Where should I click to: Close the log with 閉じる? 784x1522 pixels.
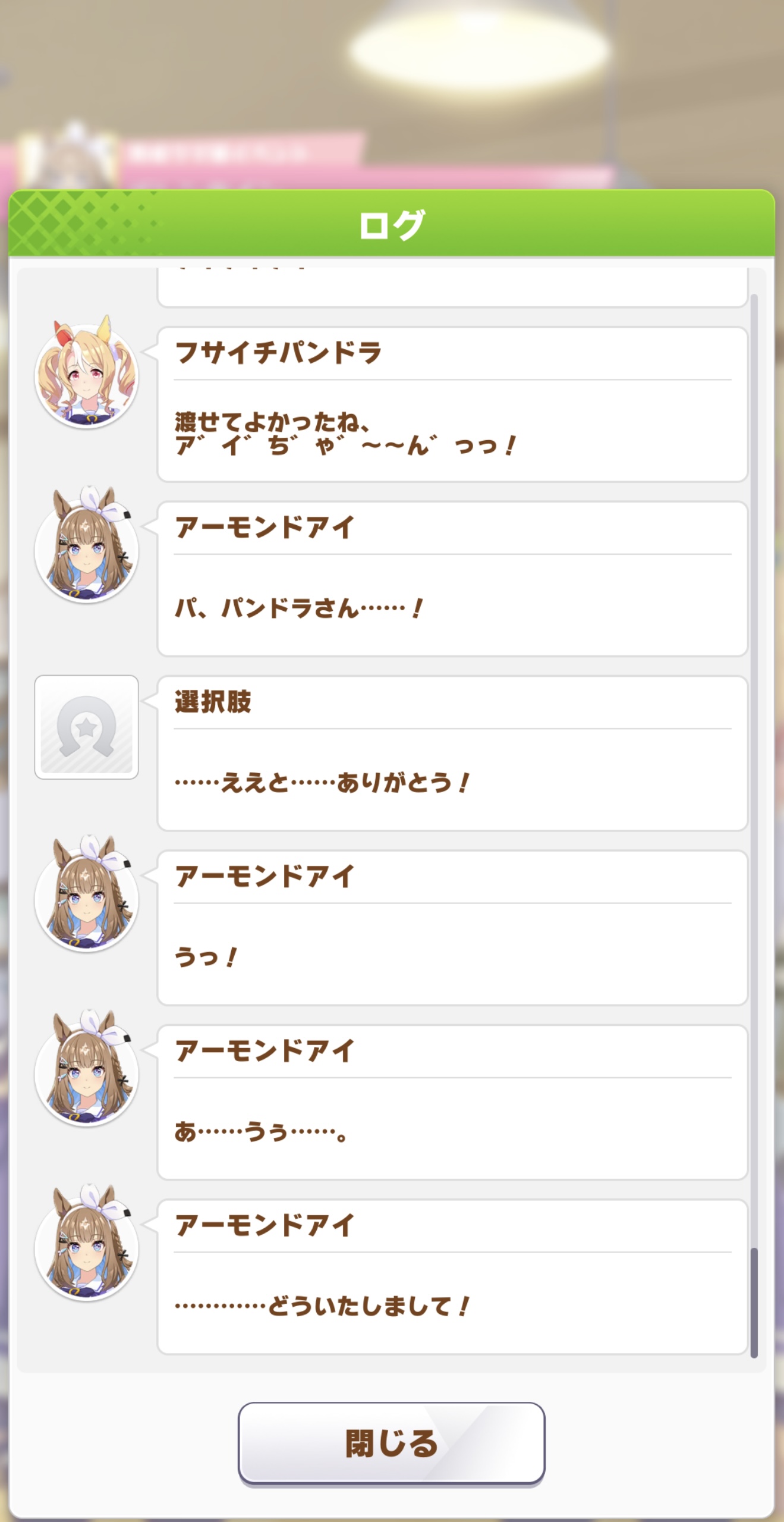391,1443
